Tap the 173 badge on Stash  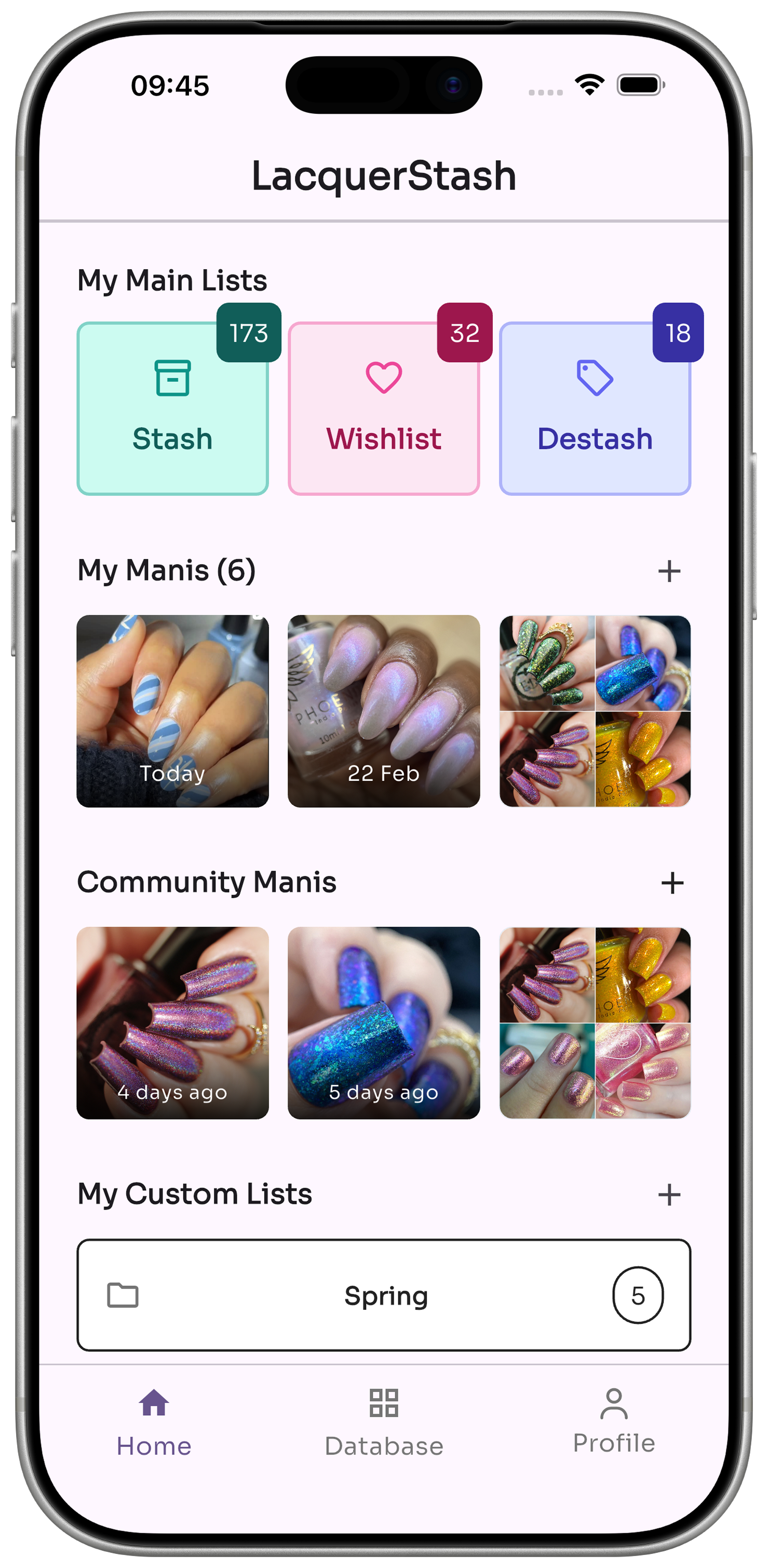[x=248, y=333]
